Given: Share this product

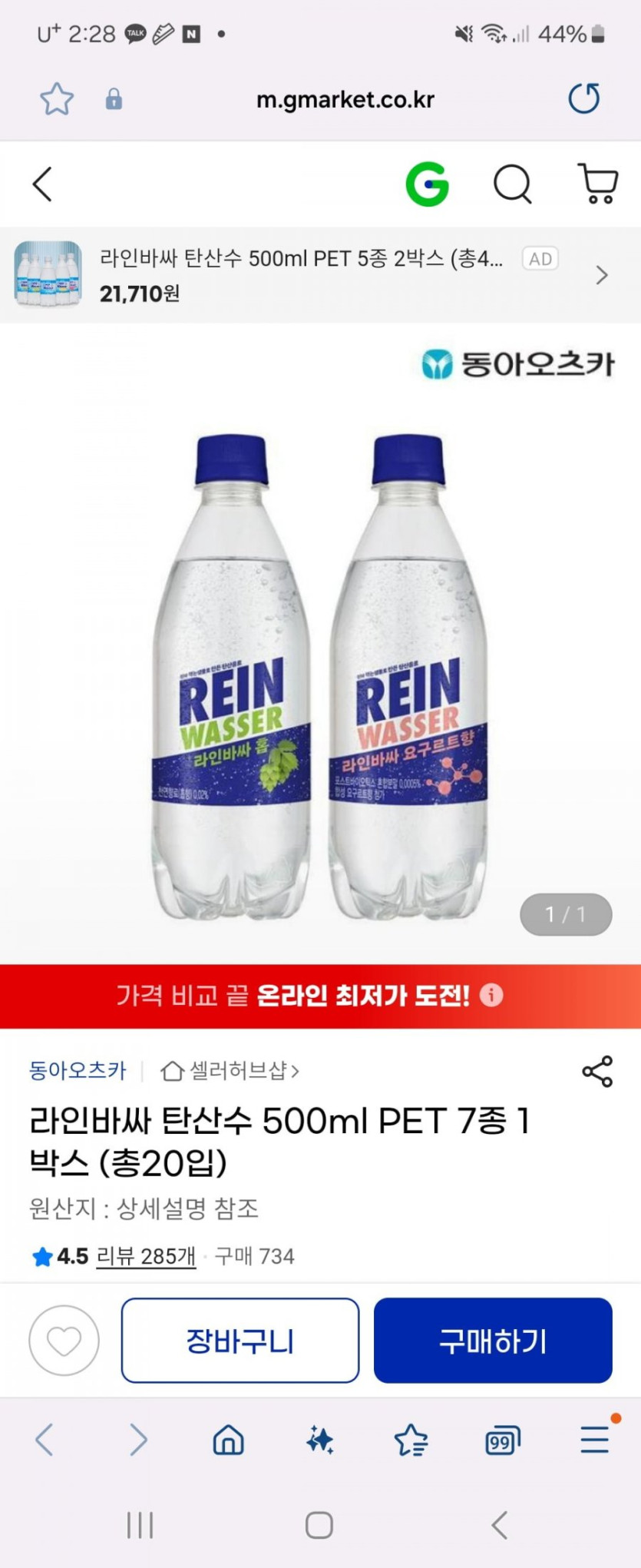Looking at the screenshot, I should (597, 1071).
